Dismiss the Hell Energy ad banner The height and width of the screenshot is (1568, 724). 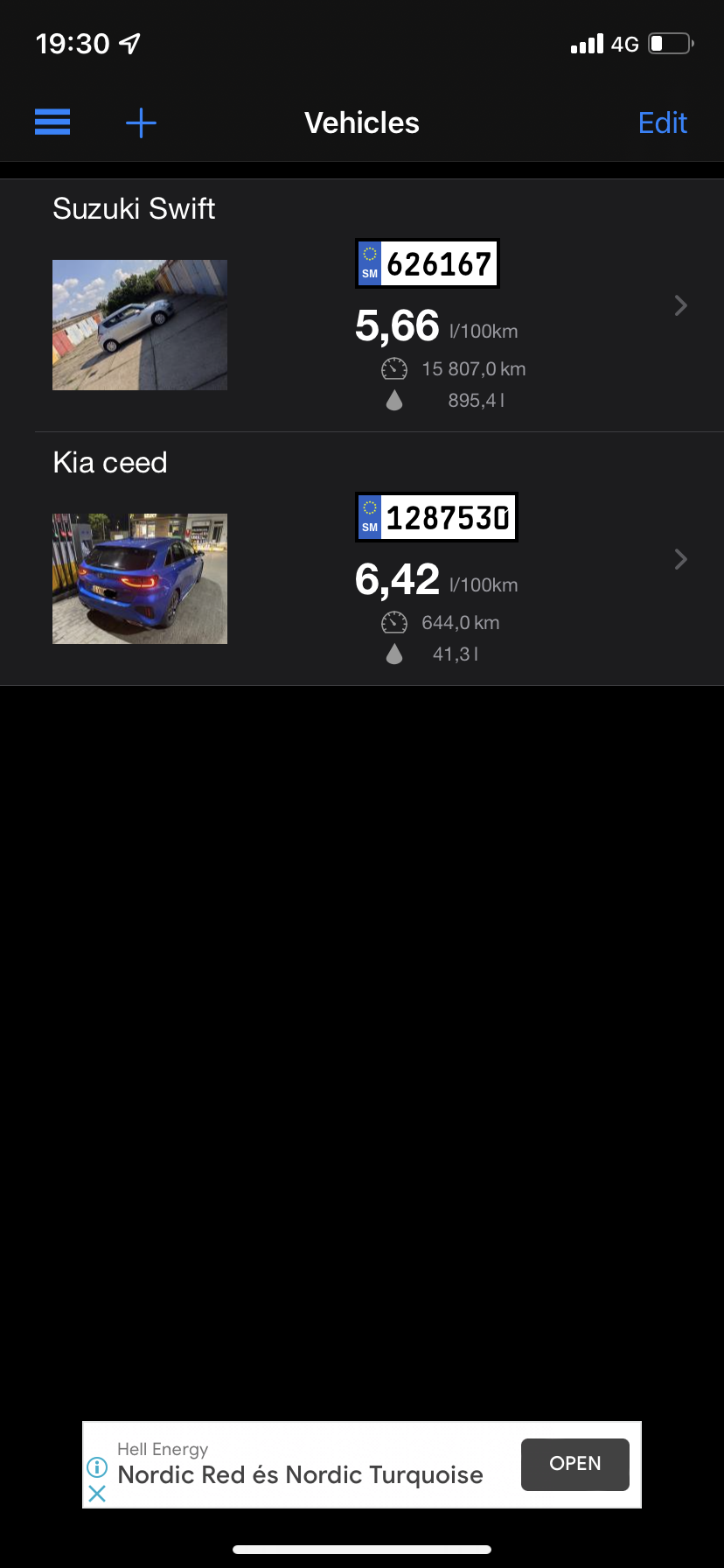tap(97, 1494)
